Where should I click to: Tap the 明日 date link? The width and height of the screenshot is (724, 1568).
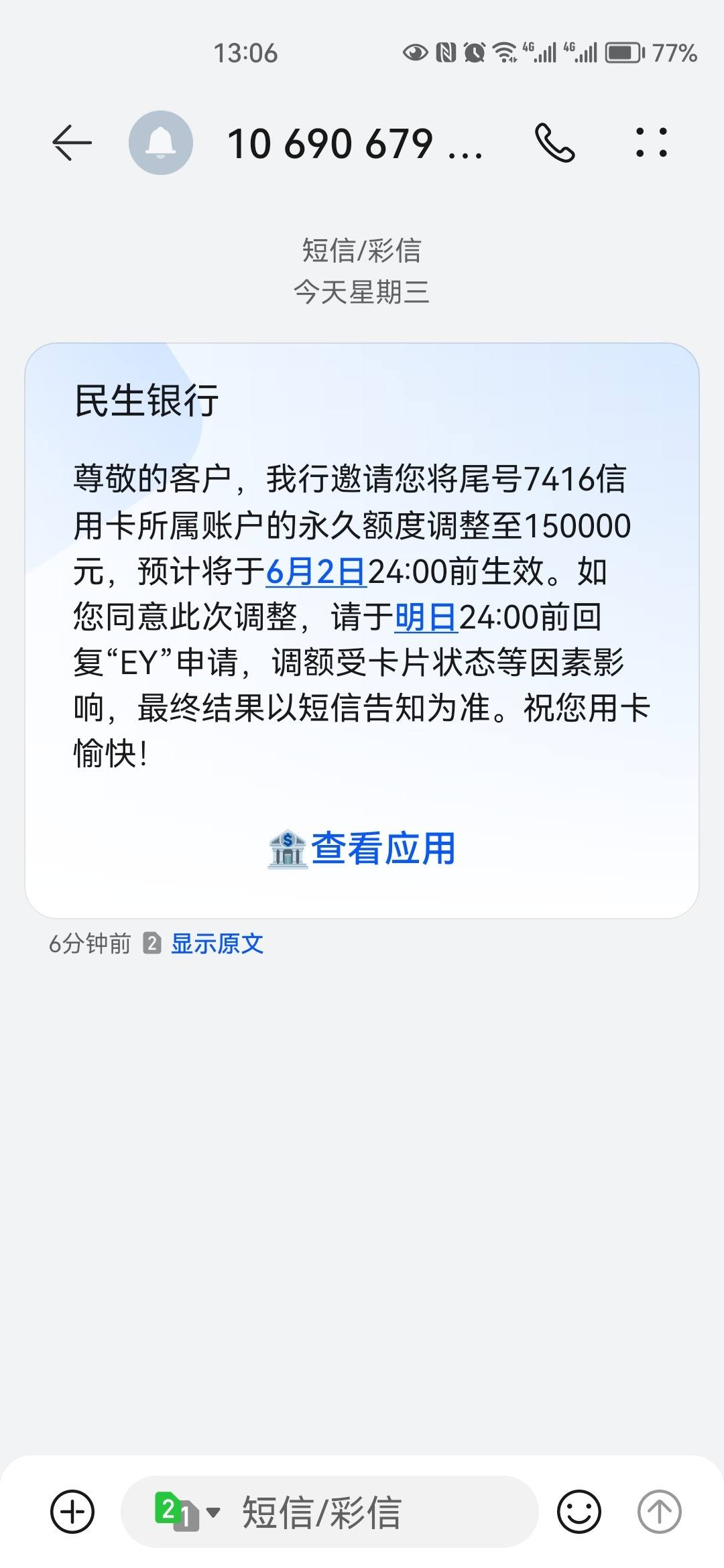(426, 617)
